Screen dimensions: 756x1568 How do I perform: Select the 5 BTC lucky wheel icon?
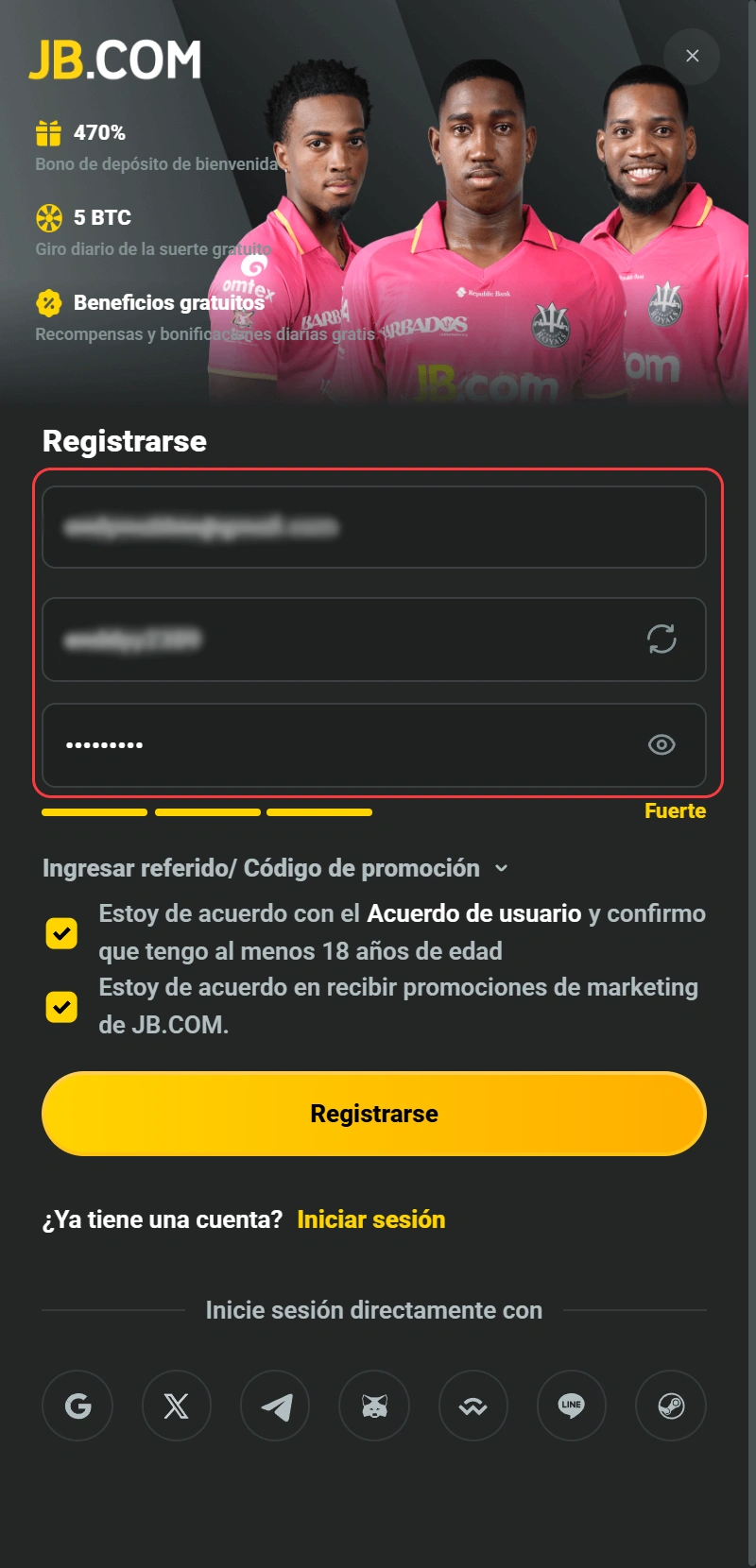coord(50,217)
